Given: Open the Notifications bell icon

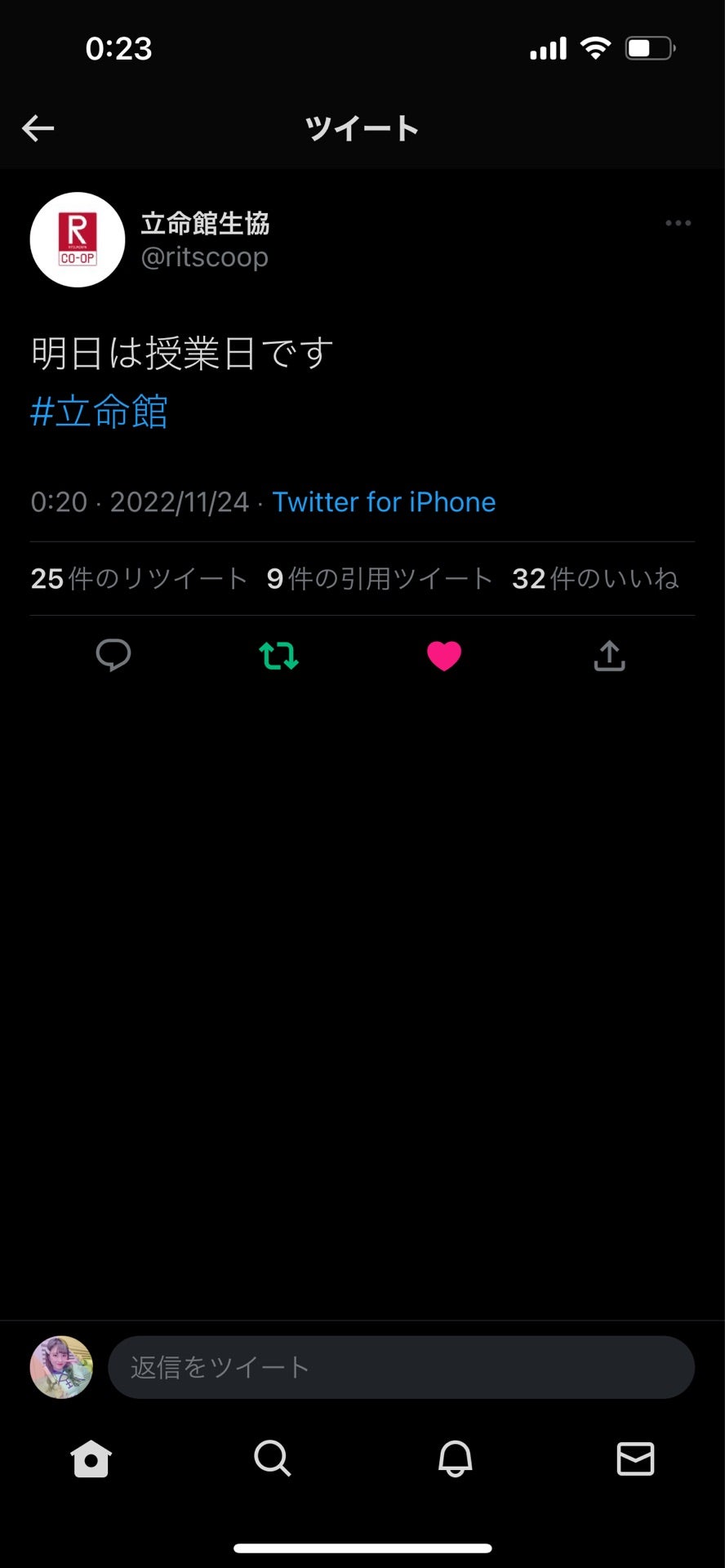Looking at the screenshot, I should tap(455, 1460).
